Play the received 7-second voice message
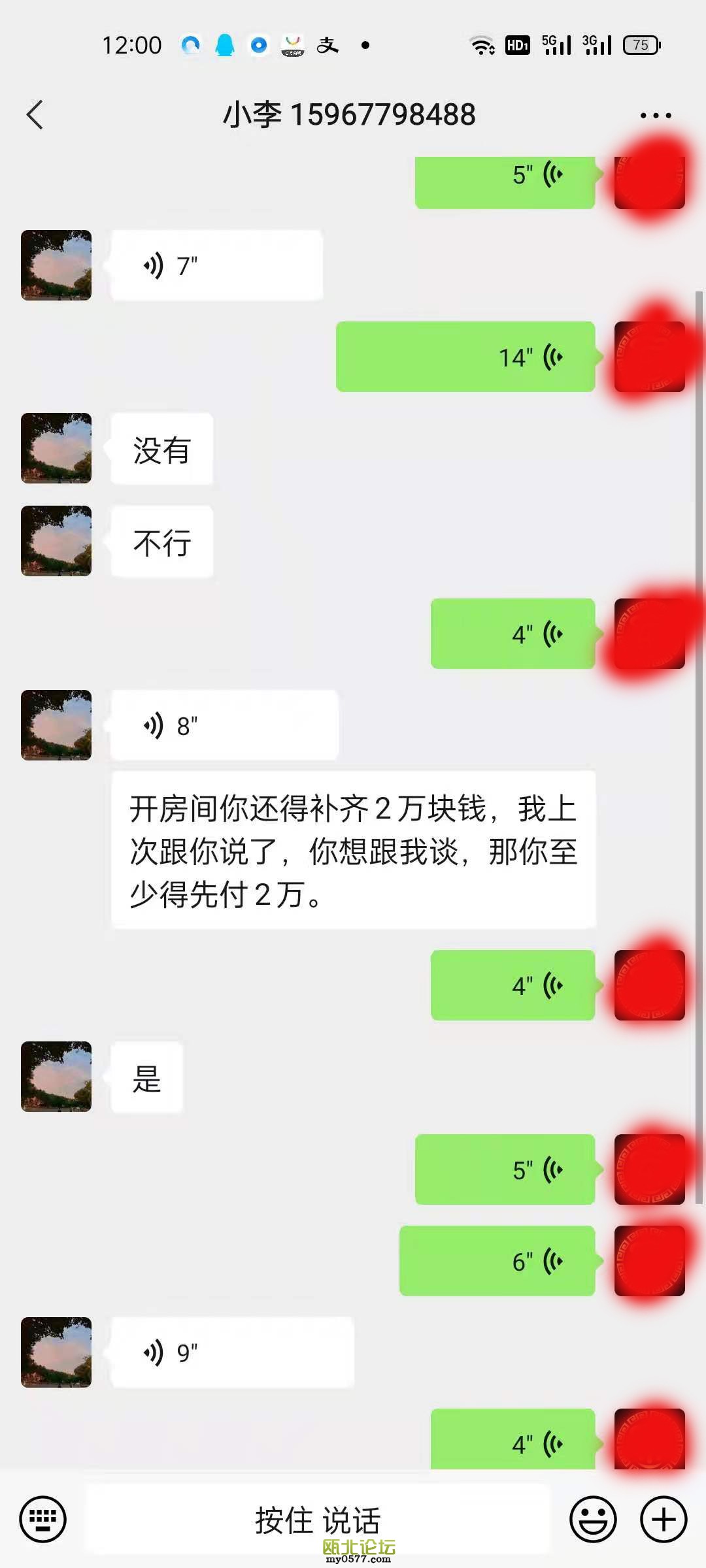706x1568 pixels. tap(216, 266)
